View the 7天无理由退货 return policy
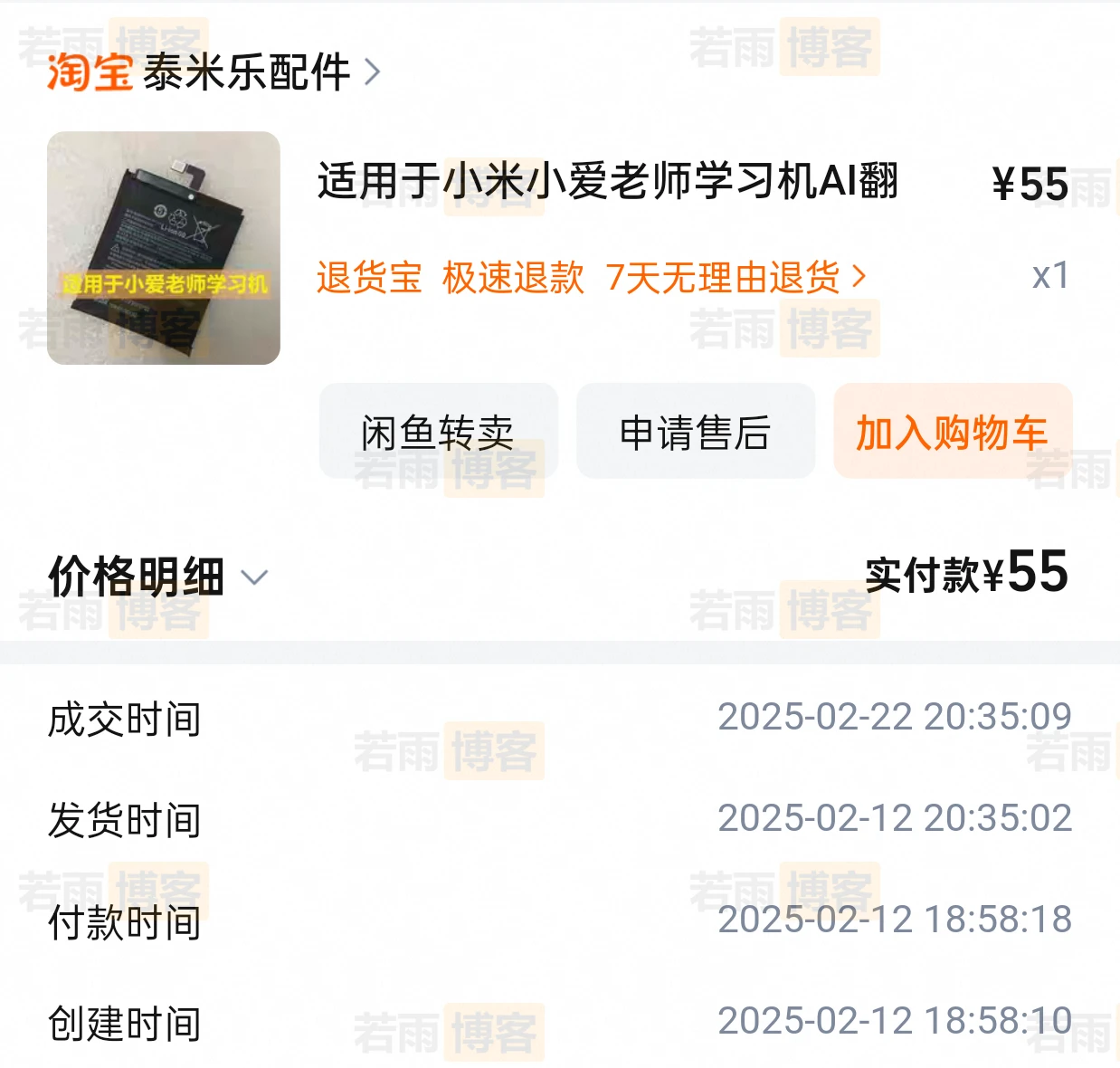 (x=735, y=277)
